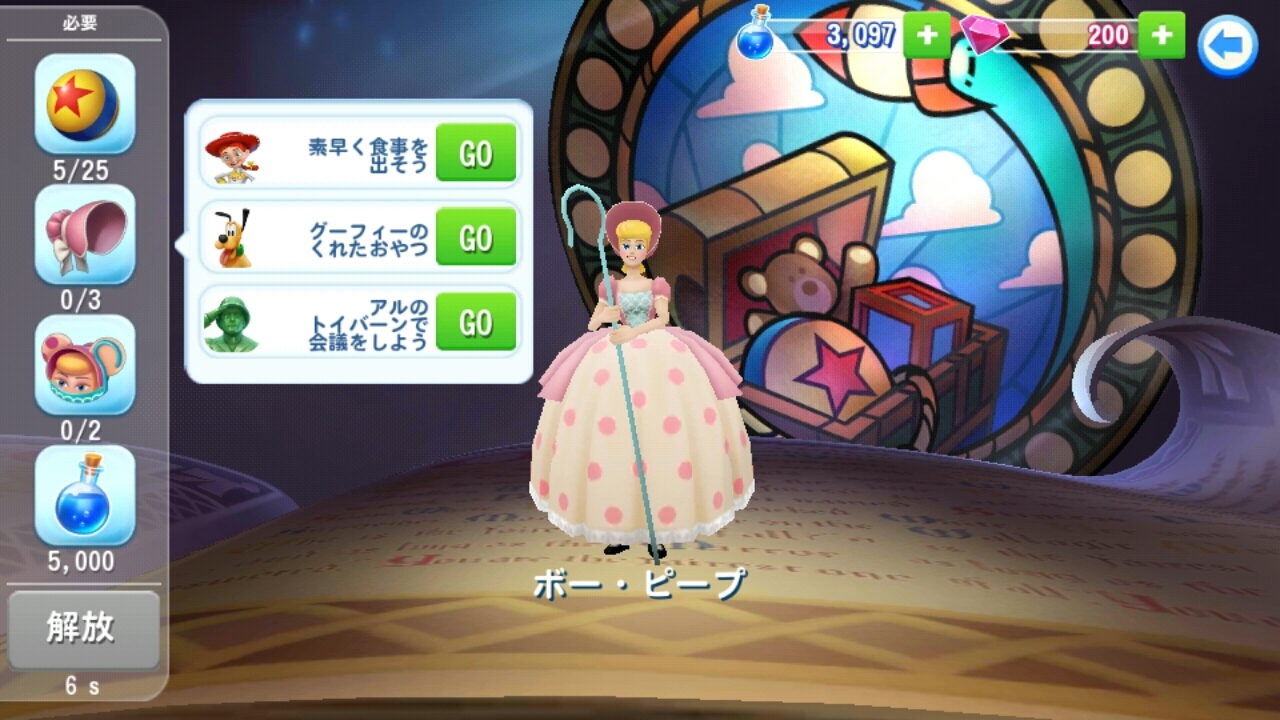The image size is (1280, 720).
Task: Select the pink bonnet item showing 0/3
Action: coord(85,235)
